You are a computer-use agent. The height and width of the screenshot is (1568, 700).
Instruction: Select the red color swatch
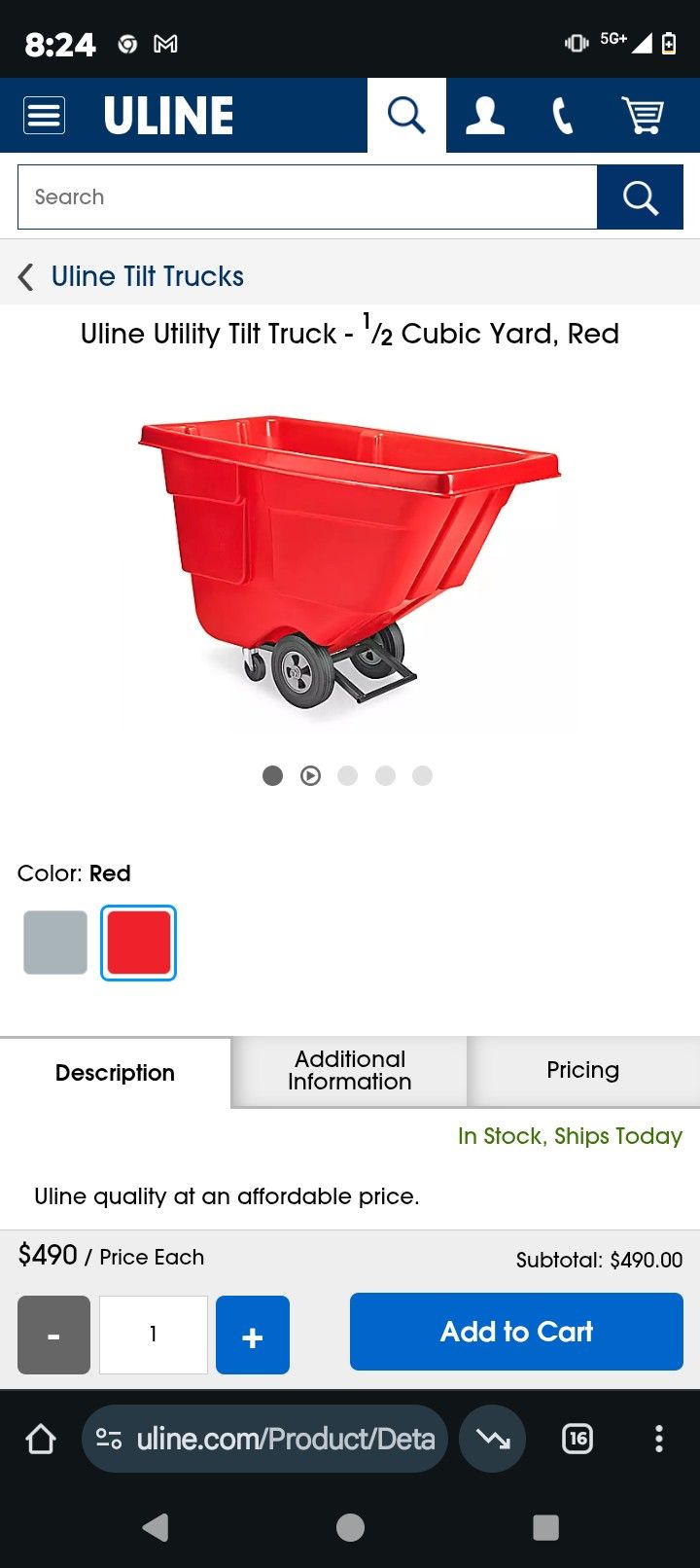pyautogui.click(x=139, y=943)
